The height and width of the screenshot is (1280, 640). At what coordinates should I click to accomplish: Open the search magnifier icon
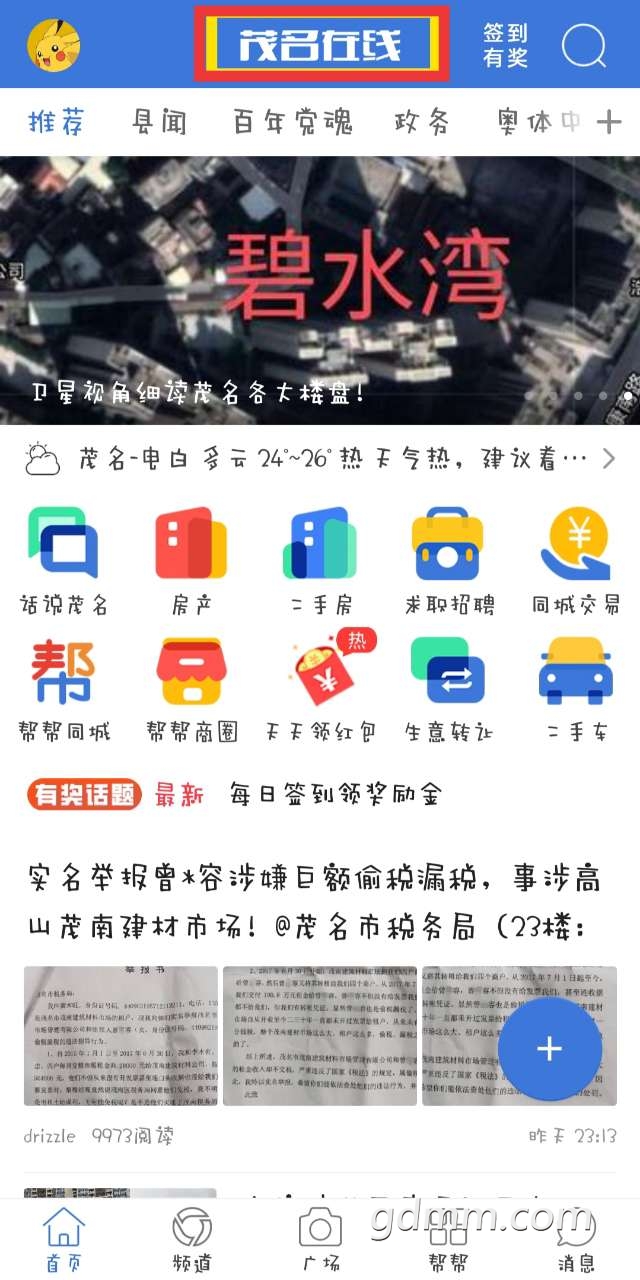click(x=584, y=45)
